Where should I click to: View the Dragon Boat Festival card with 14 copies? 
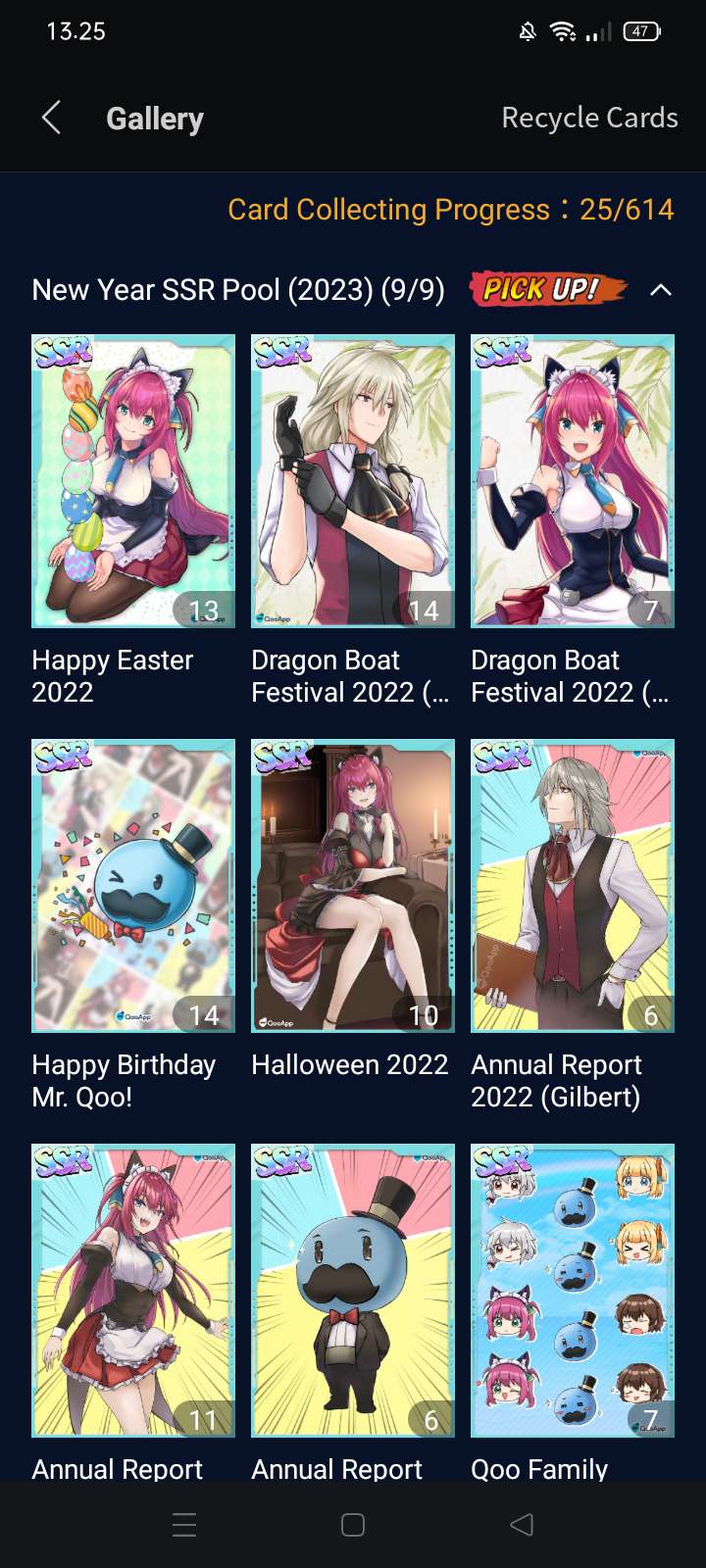pos(353,481)
